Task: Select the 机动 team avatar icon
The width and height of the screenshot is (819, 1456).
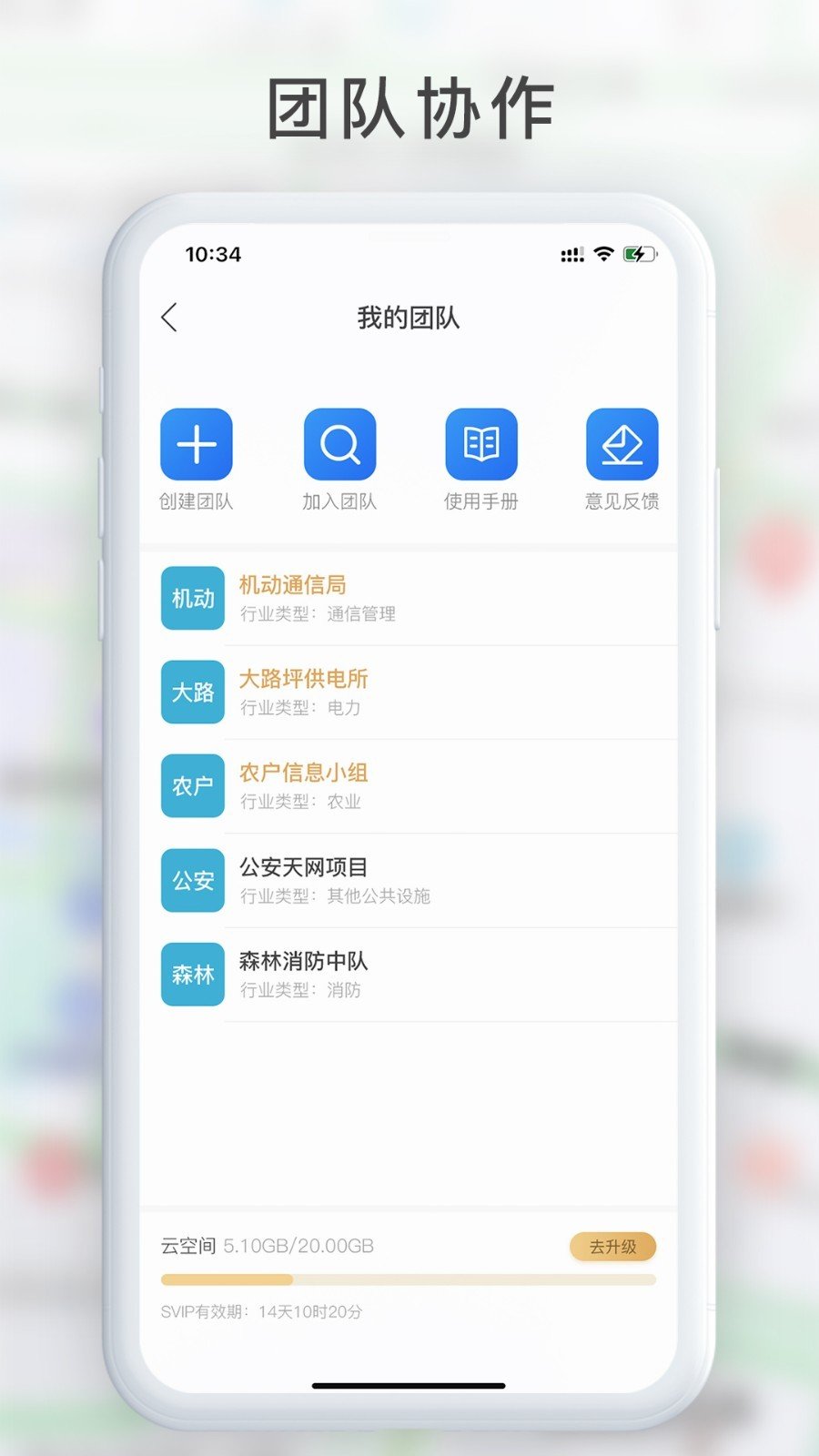Action: coord(192,599)
